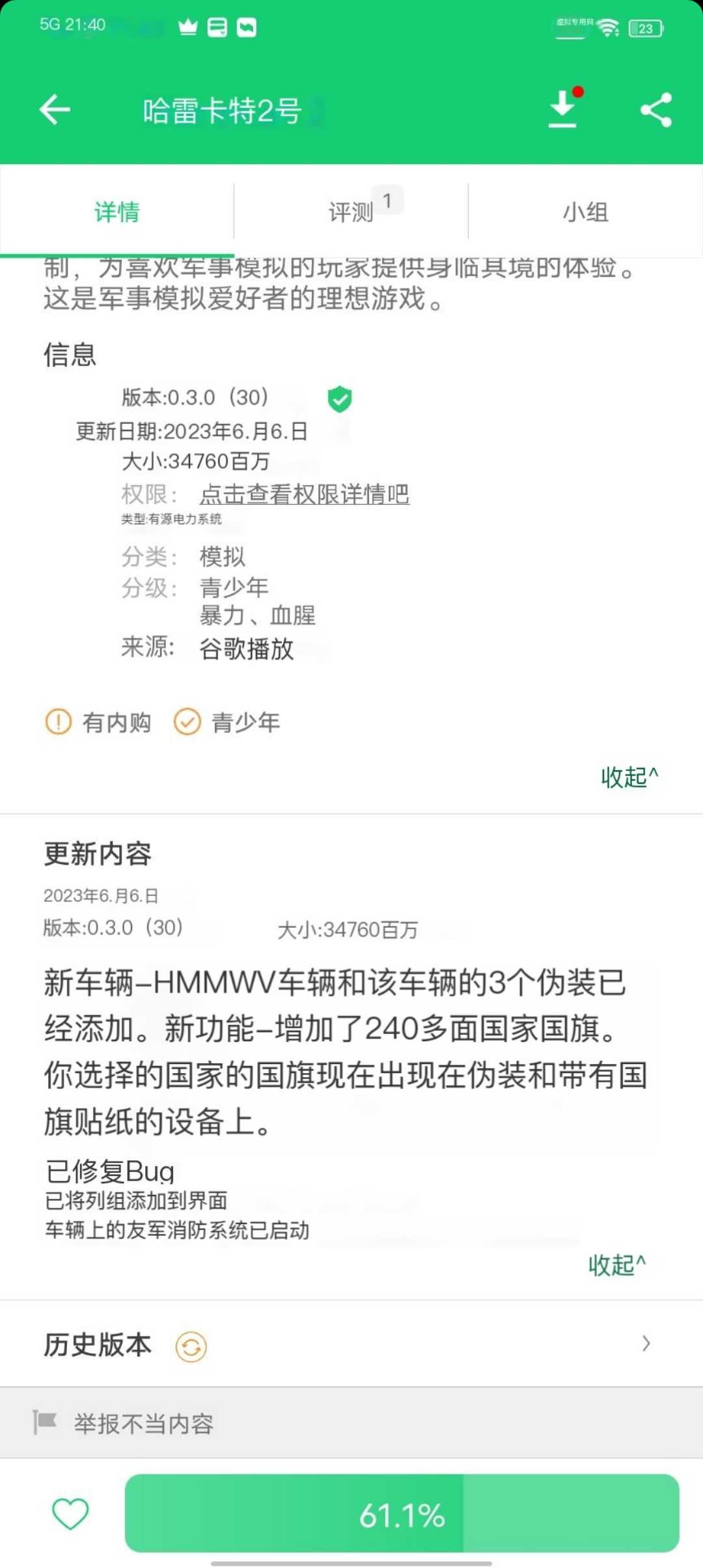
Task: Open the downloads manager icon
Action: tap(563, 109)
